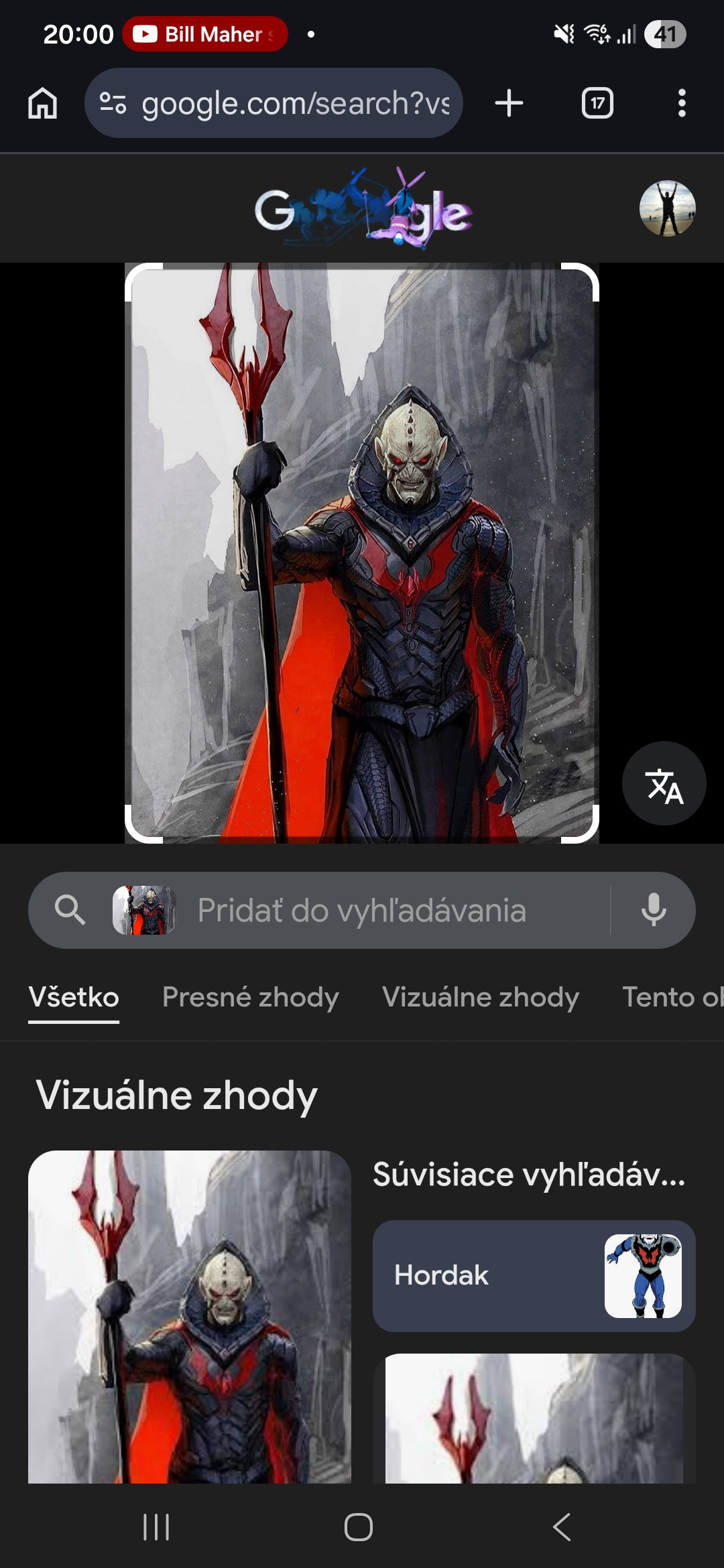Open the related search chip 'Hordak'
The width and height of the screenshot is (724, 1568).
click(x=534, y=1275)
